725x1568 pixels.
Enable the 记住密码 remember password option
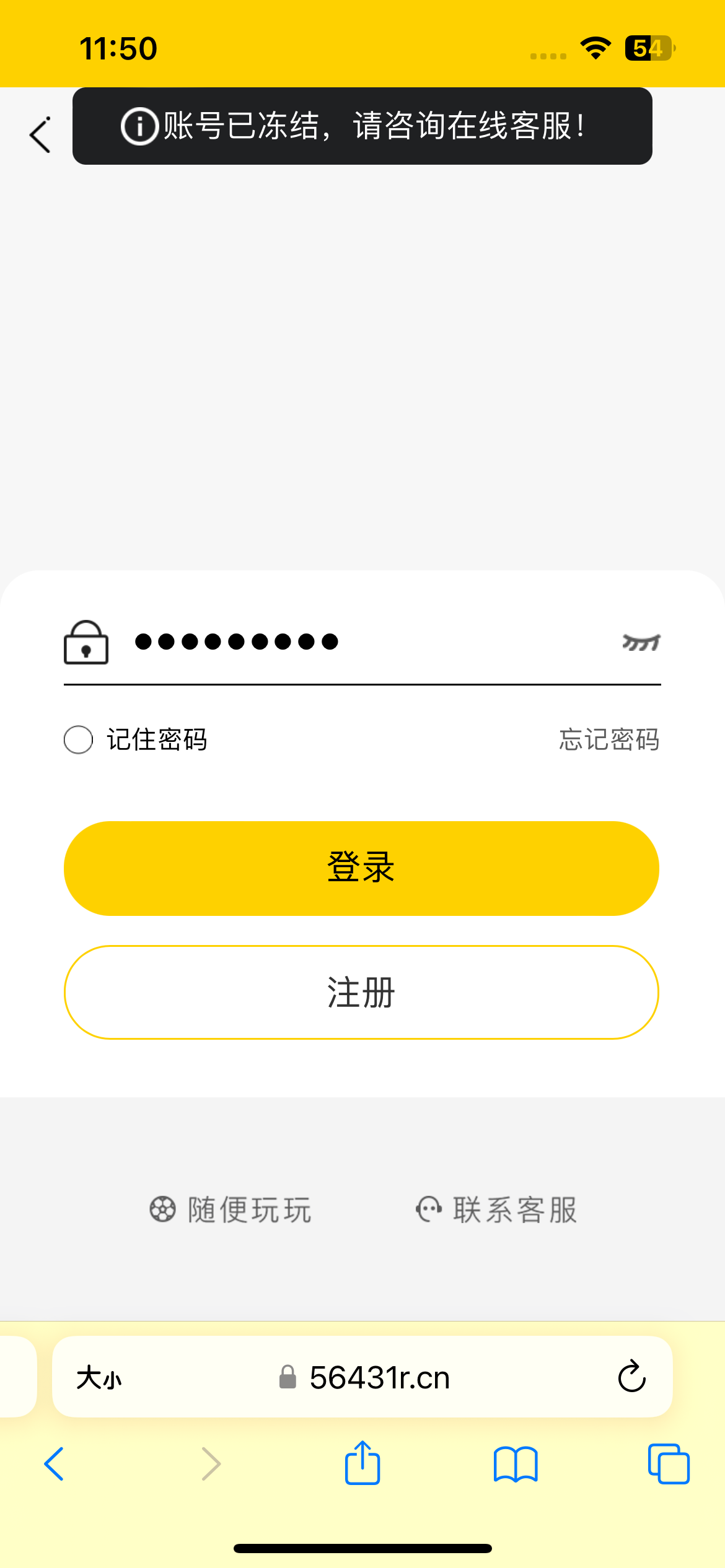78,739
